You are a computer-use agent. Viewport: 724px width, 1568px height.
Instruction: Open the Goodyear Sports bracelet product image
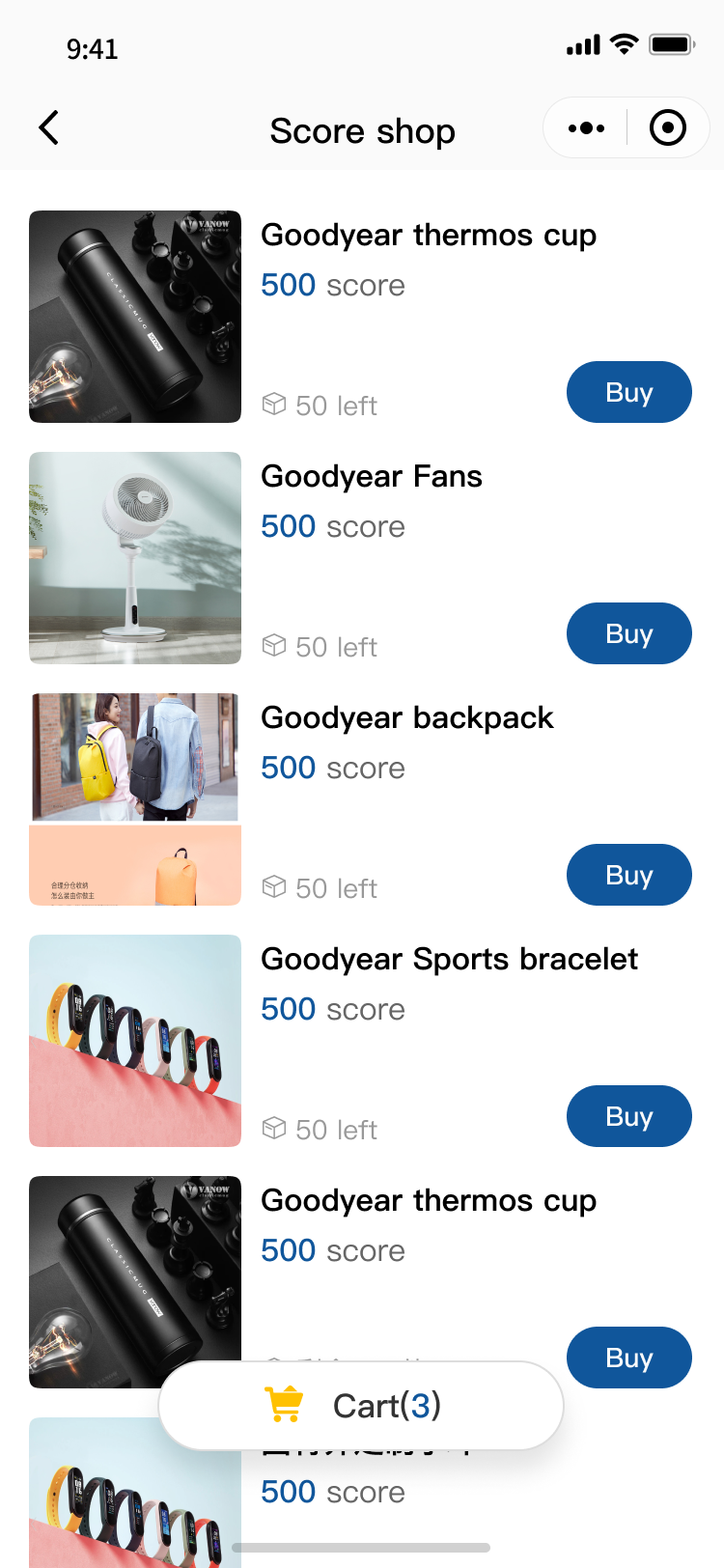(135, 1041)
